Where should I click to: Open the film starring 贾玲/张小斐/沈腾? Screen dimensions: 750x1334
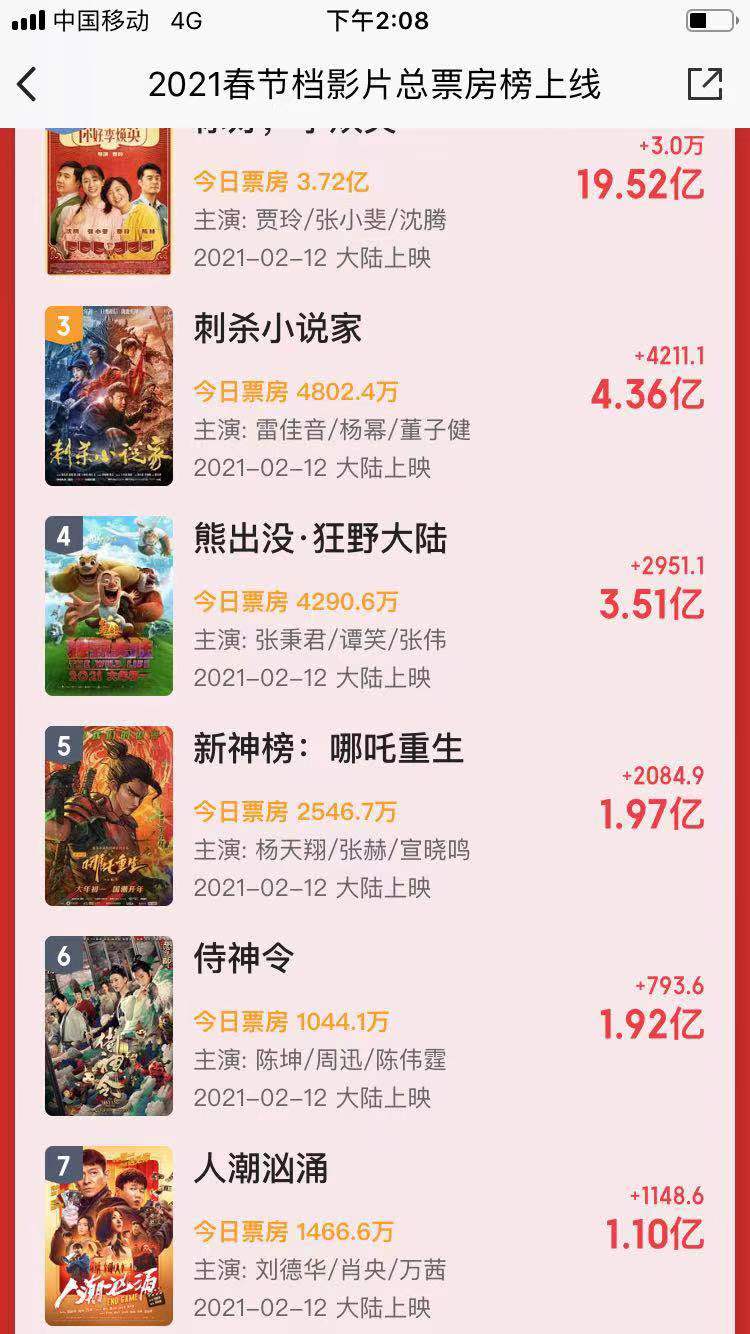tap(320, 220)
